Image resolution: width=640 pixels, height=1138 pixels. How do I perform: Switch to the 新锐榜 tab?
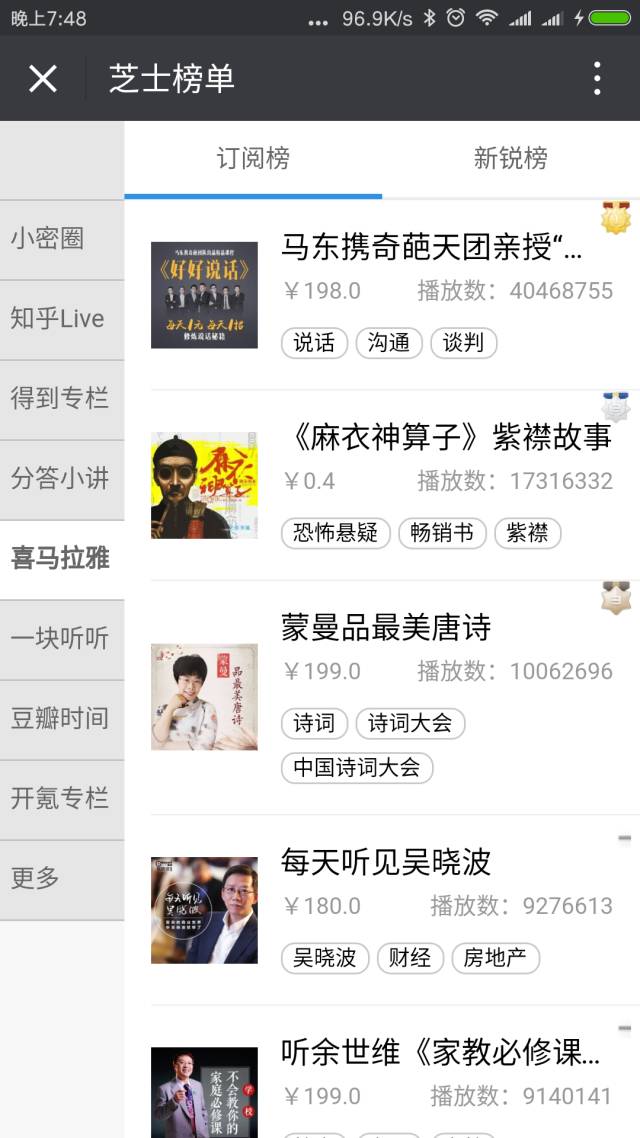[x=510, y=158]
